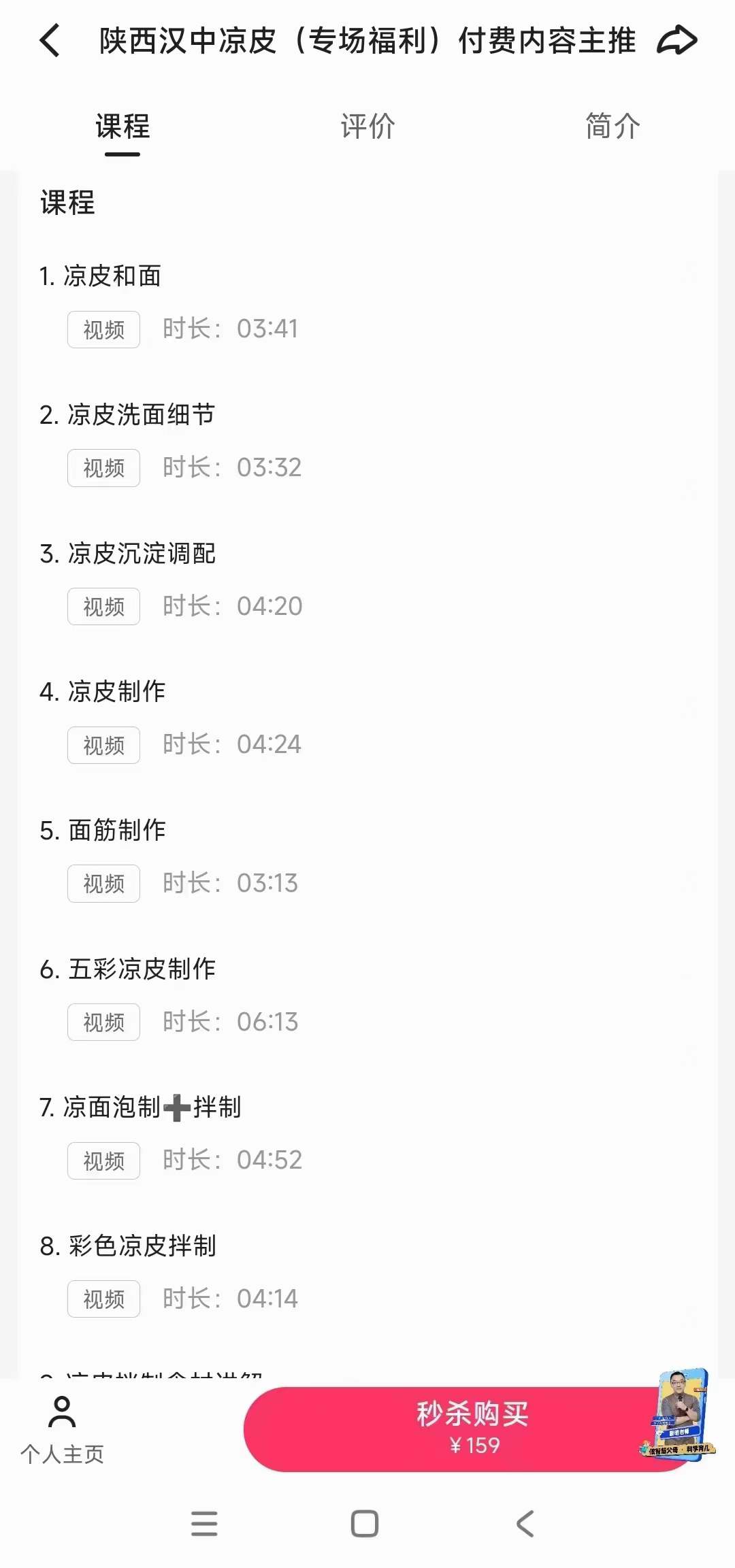Open the share icon next to the course title
The width and height of the screenshot is (735, 1568).
pos(678,41)
